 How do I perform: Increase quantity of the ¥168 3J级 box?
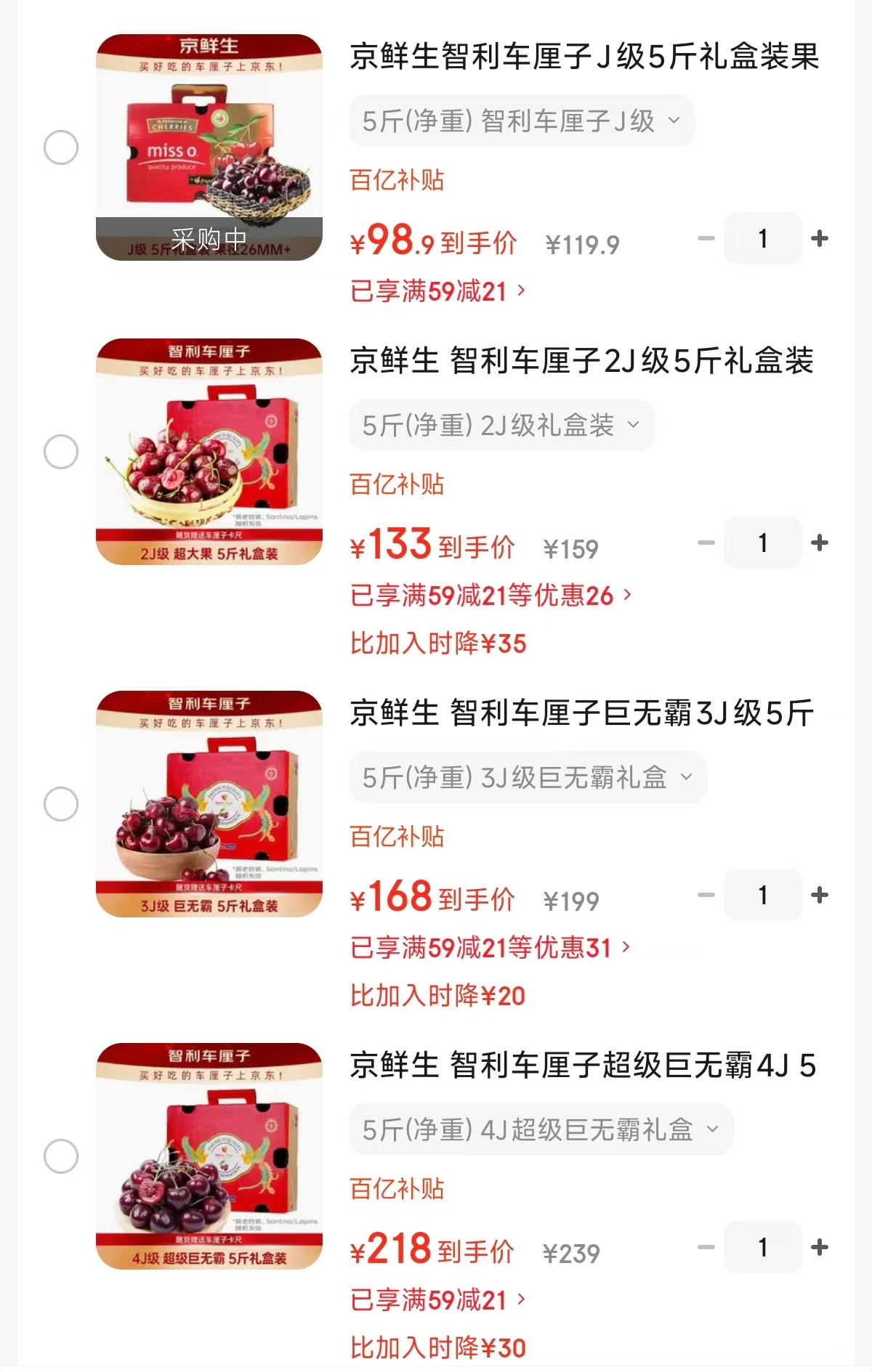point(820,895)
